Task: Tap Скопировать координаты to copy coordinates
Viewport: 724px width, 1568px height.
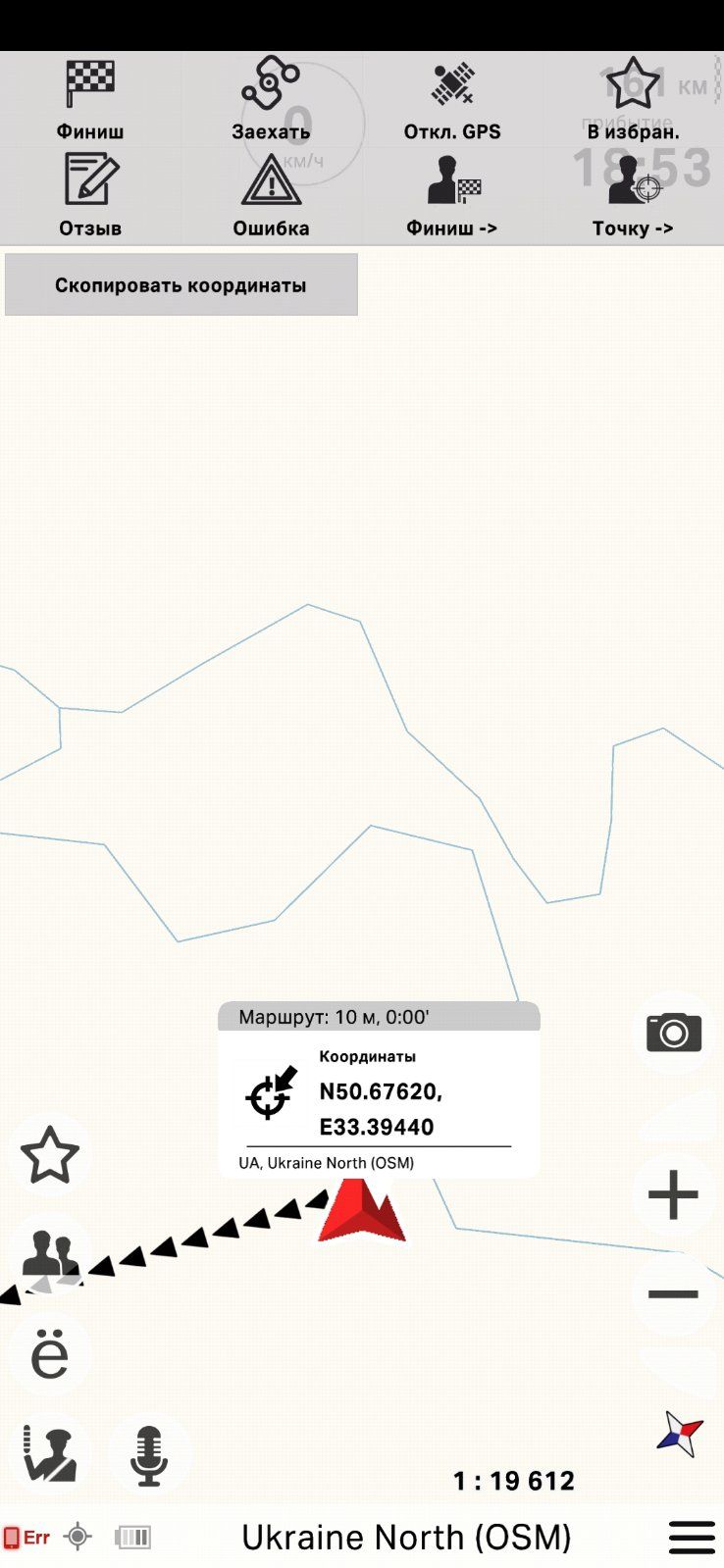Action: click(181, 285)
